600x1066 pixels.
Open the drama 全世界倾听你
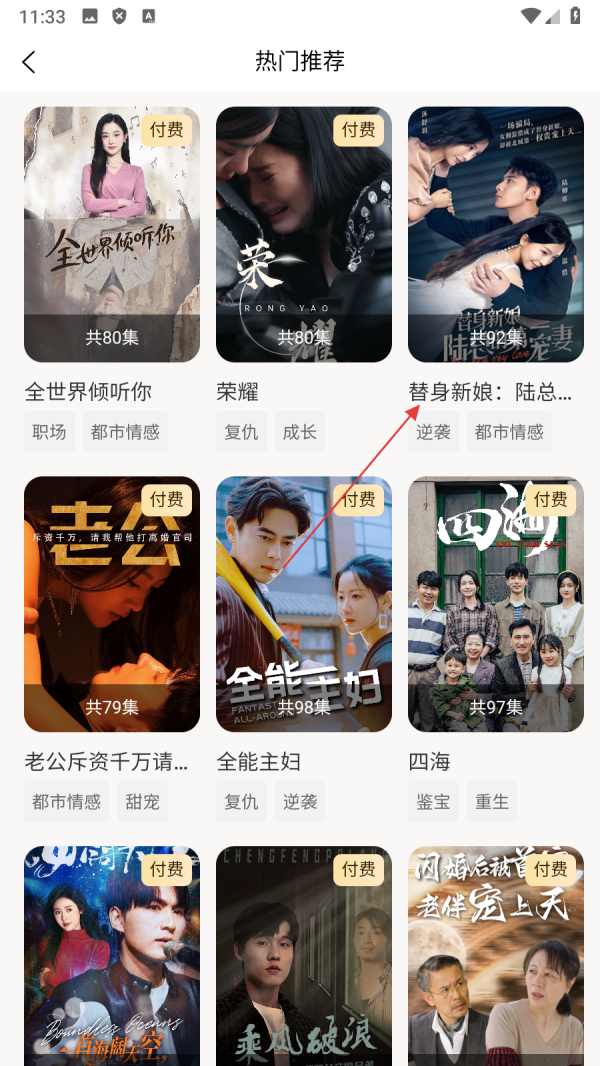[x=112, y=234]
